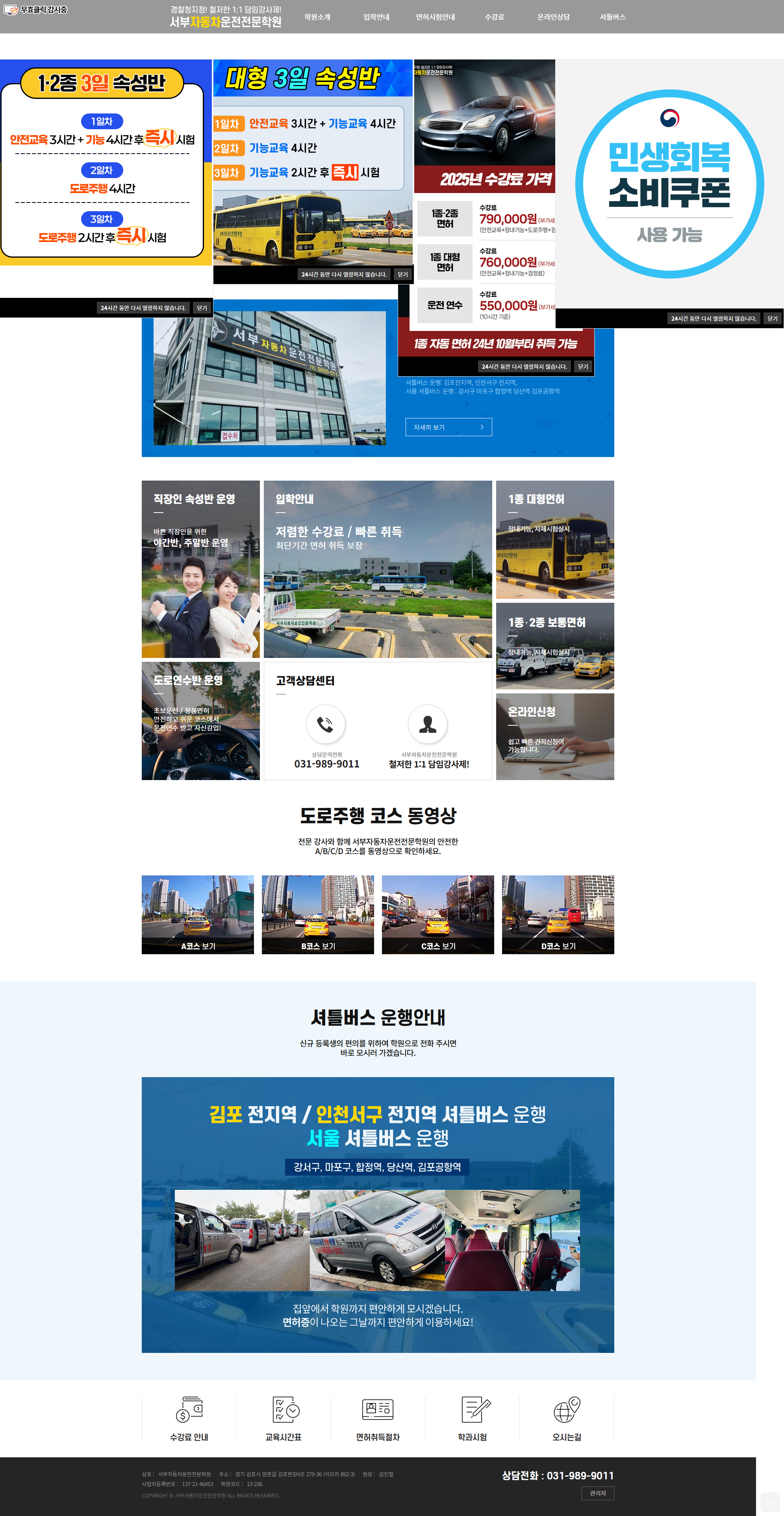Tap the 관리자 button in the footer
The height and width of the screenshot is (1516, 784).
(x=598, y=1493)
